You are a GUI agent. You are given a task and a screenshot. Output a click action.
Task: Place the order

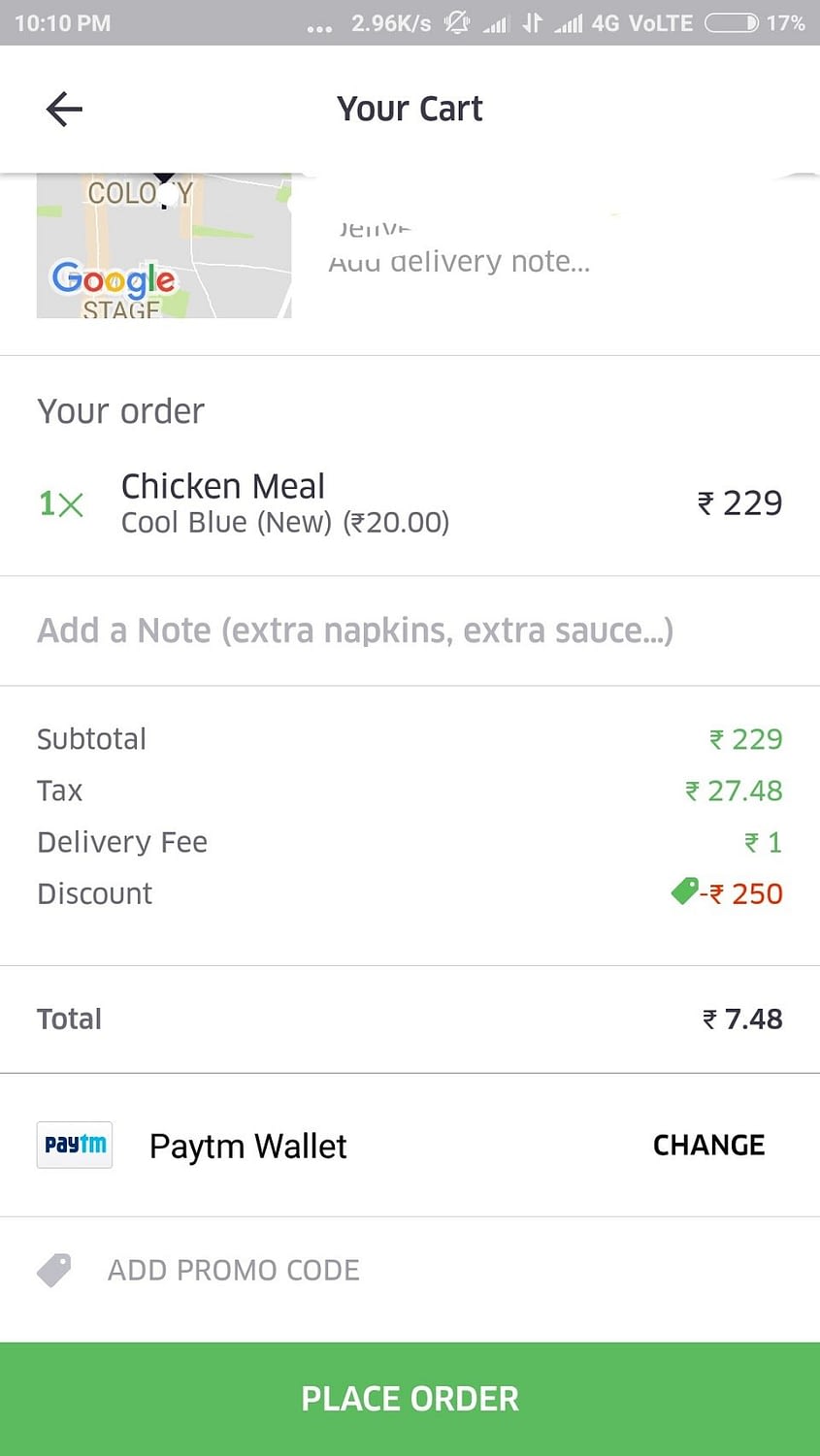click(410, 1399)
